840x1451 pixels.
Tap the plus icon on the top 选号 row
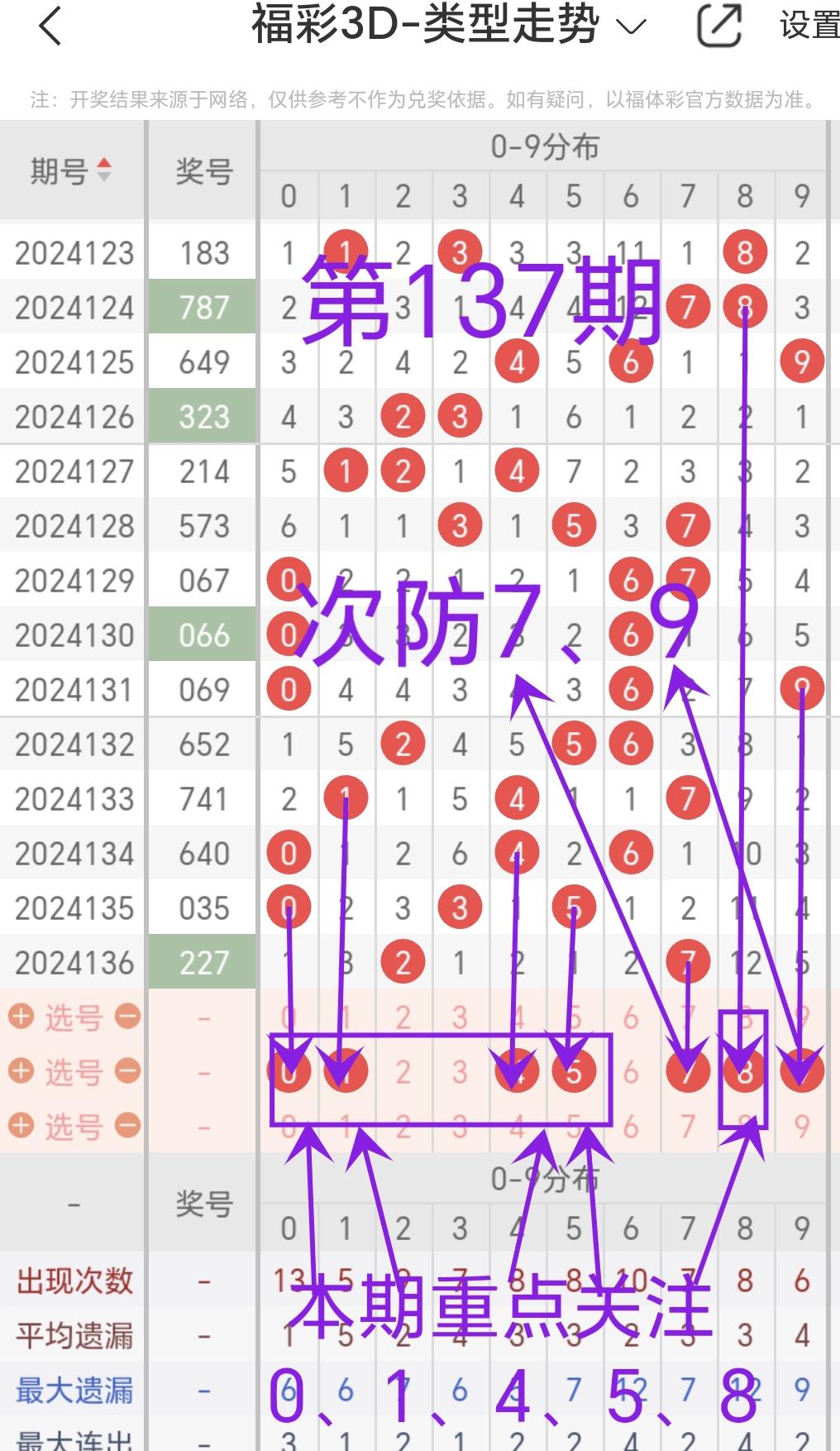pos(21,1017)
